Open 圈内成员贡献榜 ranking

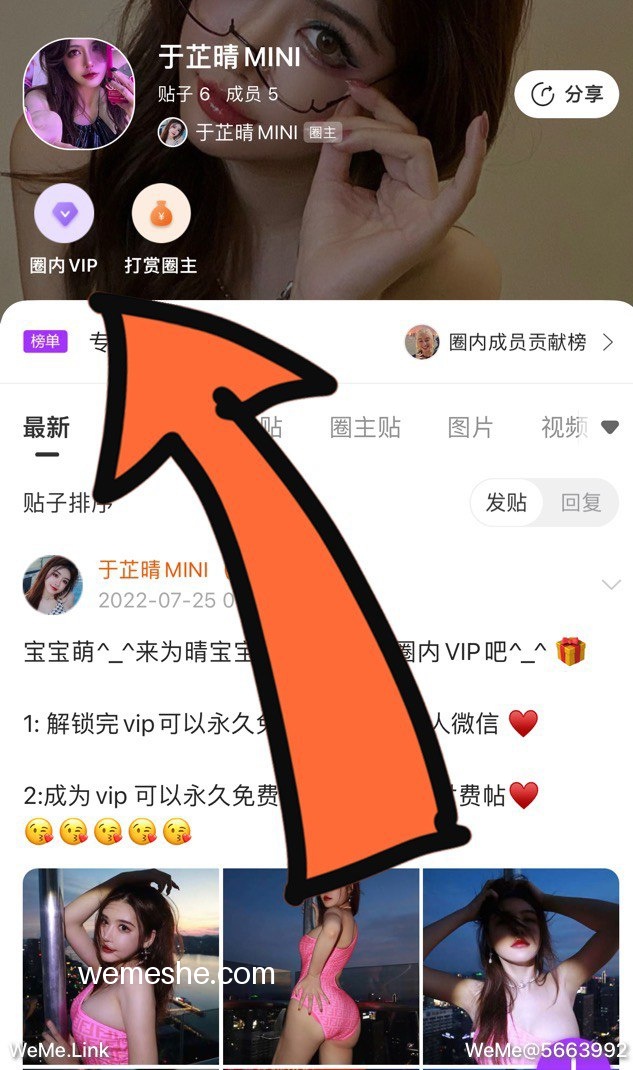tap(510, 342)
